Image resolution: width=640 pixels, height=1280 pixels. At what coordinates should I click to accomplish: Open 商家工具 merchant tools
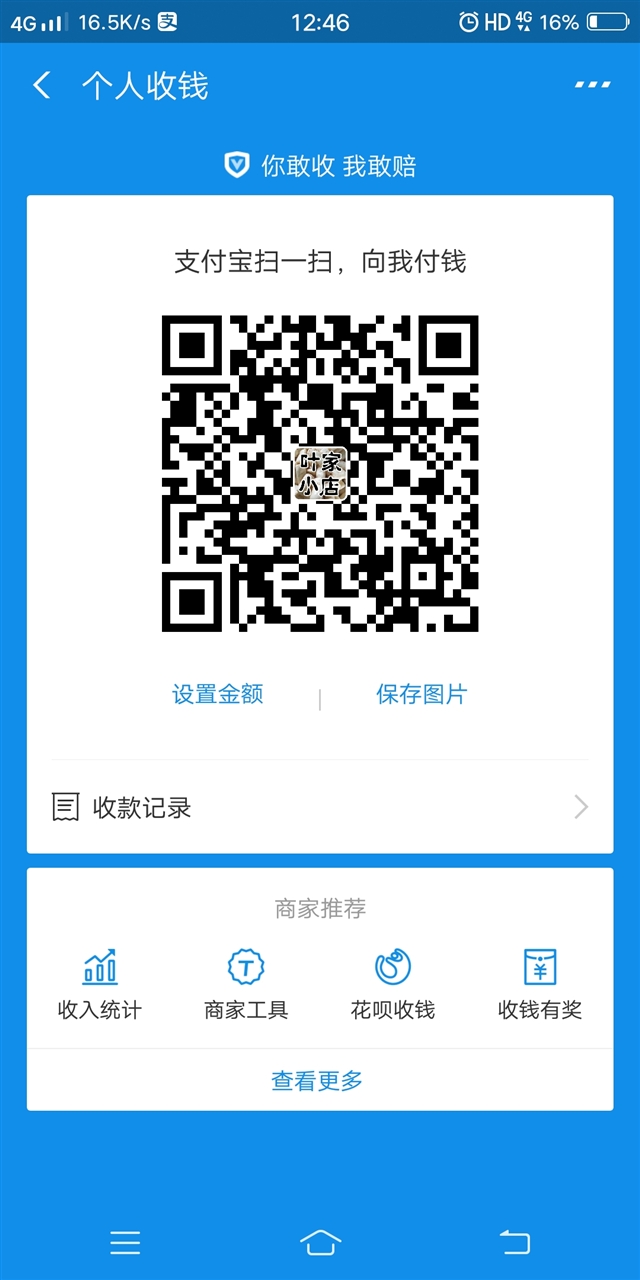click(x=246, y=984)
